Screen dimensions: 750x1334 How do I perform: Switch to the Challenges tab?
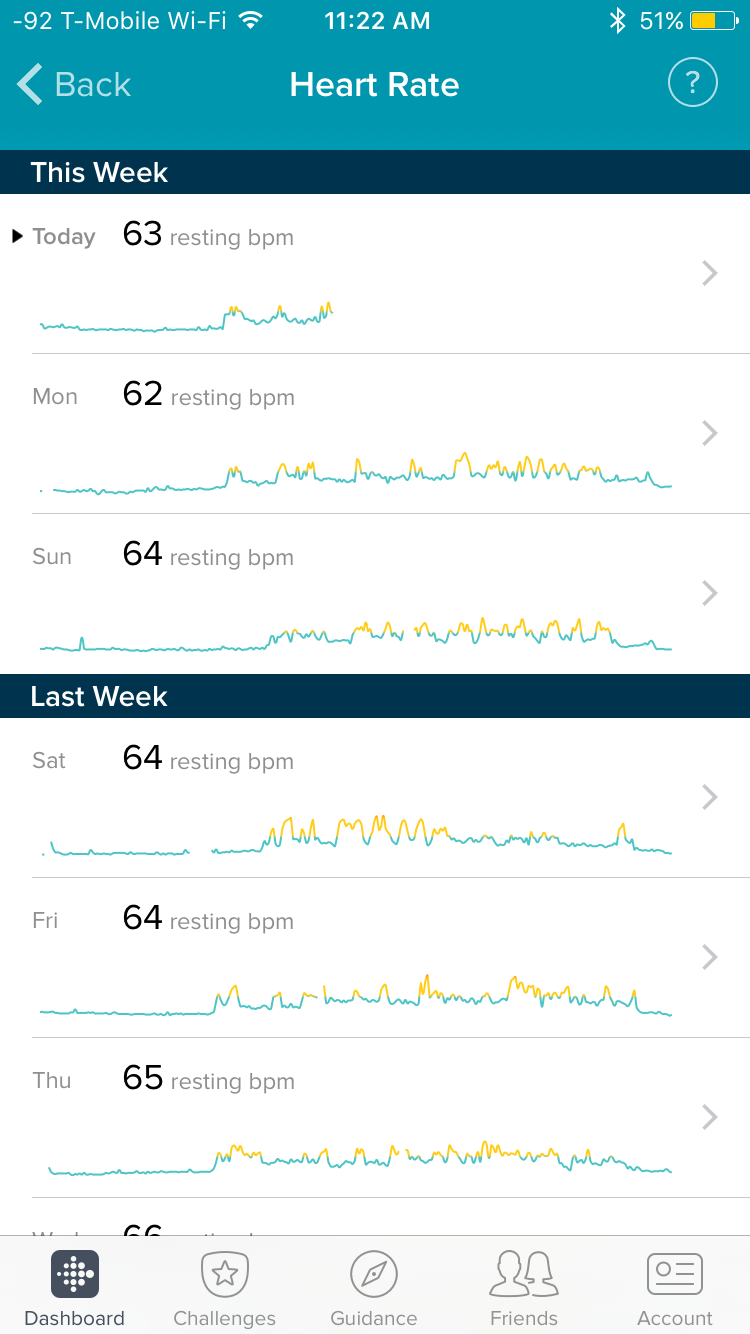[x=224, y=1287]
